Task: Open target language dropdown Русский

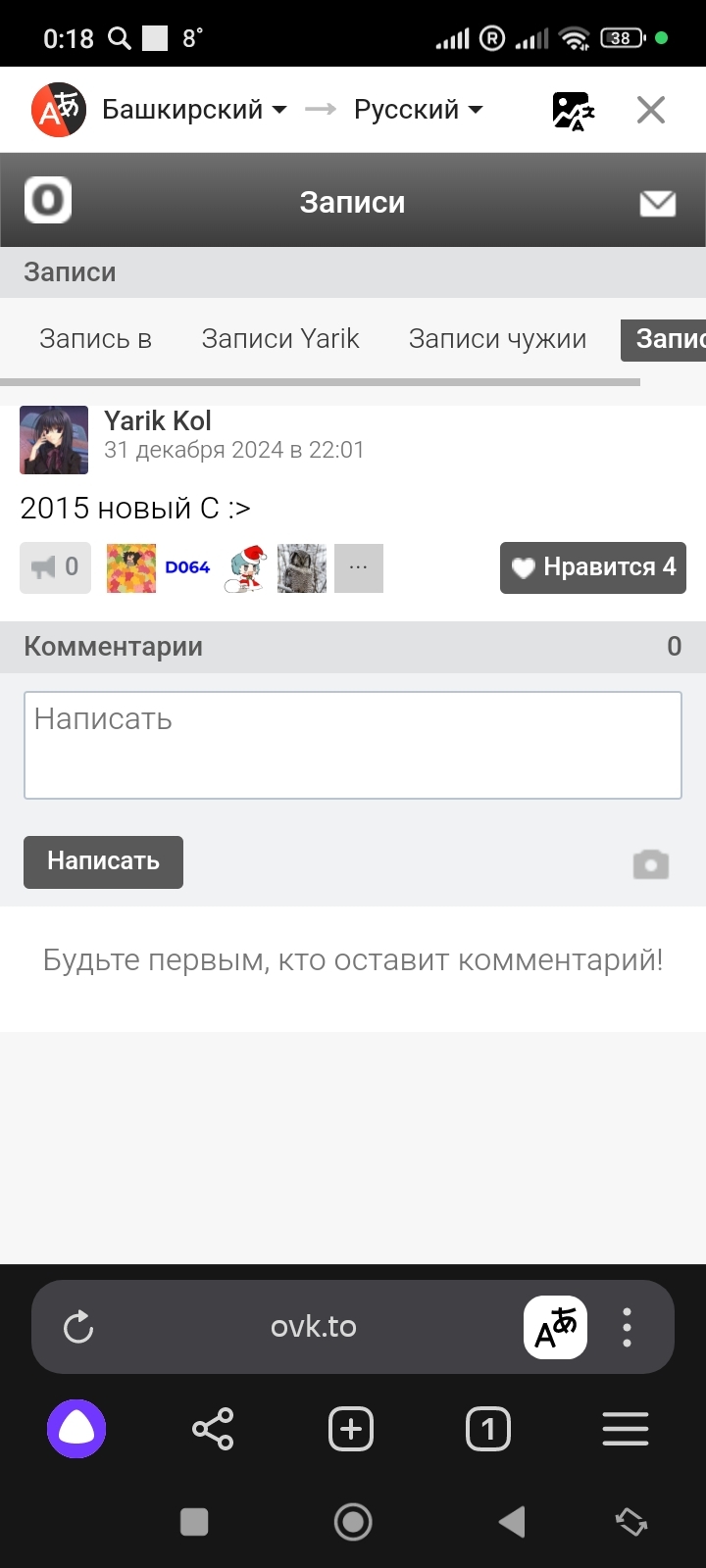Action: point(419,109)
